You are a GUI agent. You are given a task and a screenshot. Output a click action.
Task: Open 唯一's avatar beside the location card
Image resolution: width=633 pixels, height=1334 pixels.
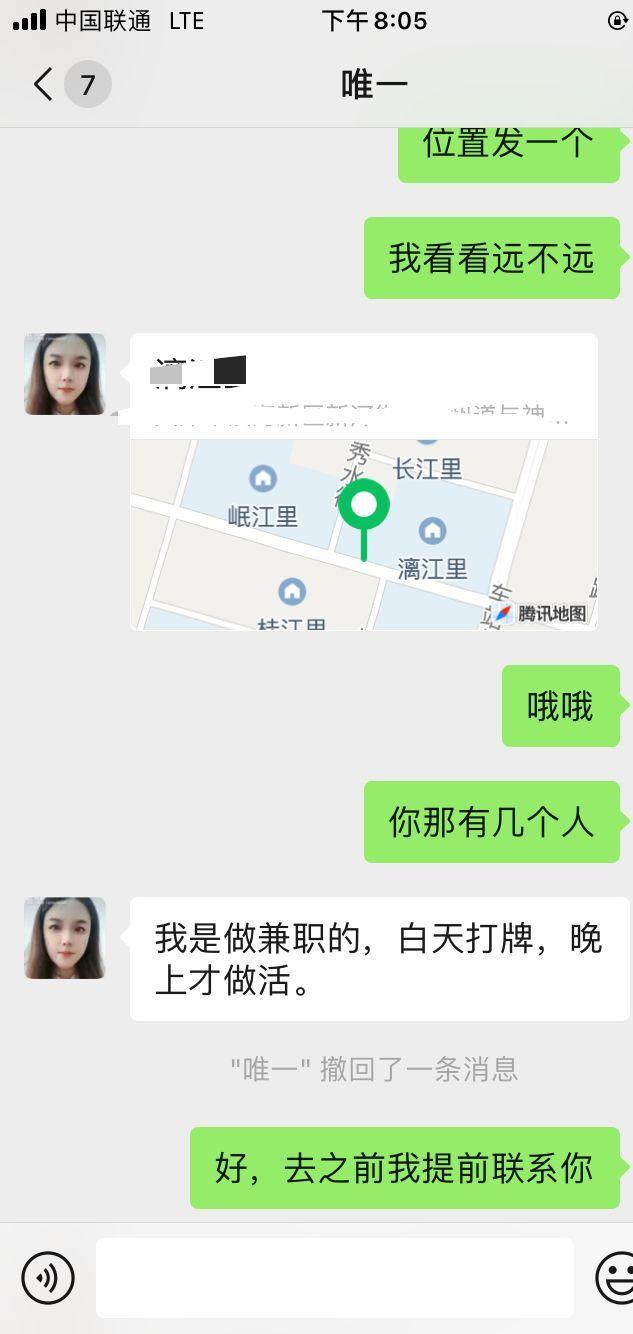[x=65, y=374]
